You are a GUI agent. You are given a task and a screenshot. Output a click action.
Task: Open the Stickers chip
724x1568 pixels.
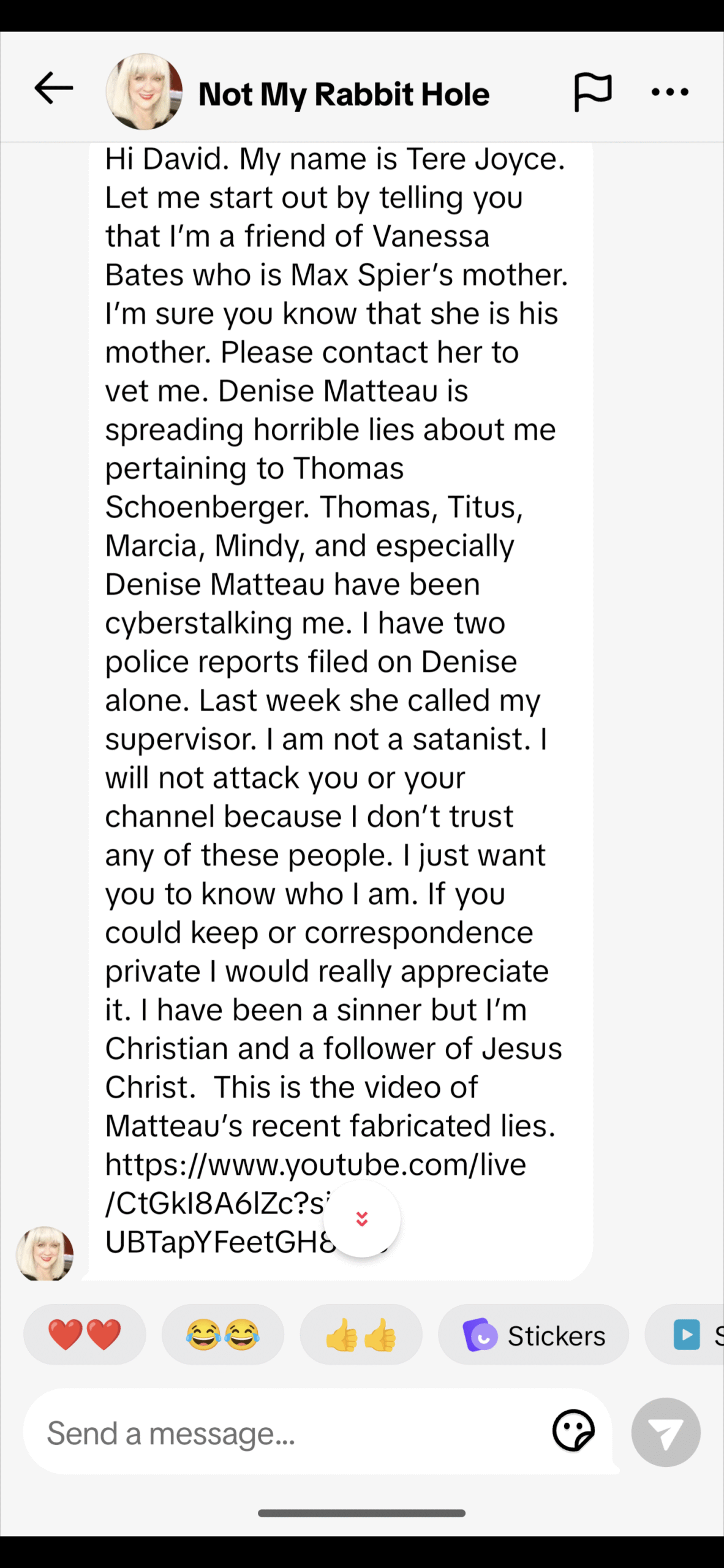tap(534, 1335)
